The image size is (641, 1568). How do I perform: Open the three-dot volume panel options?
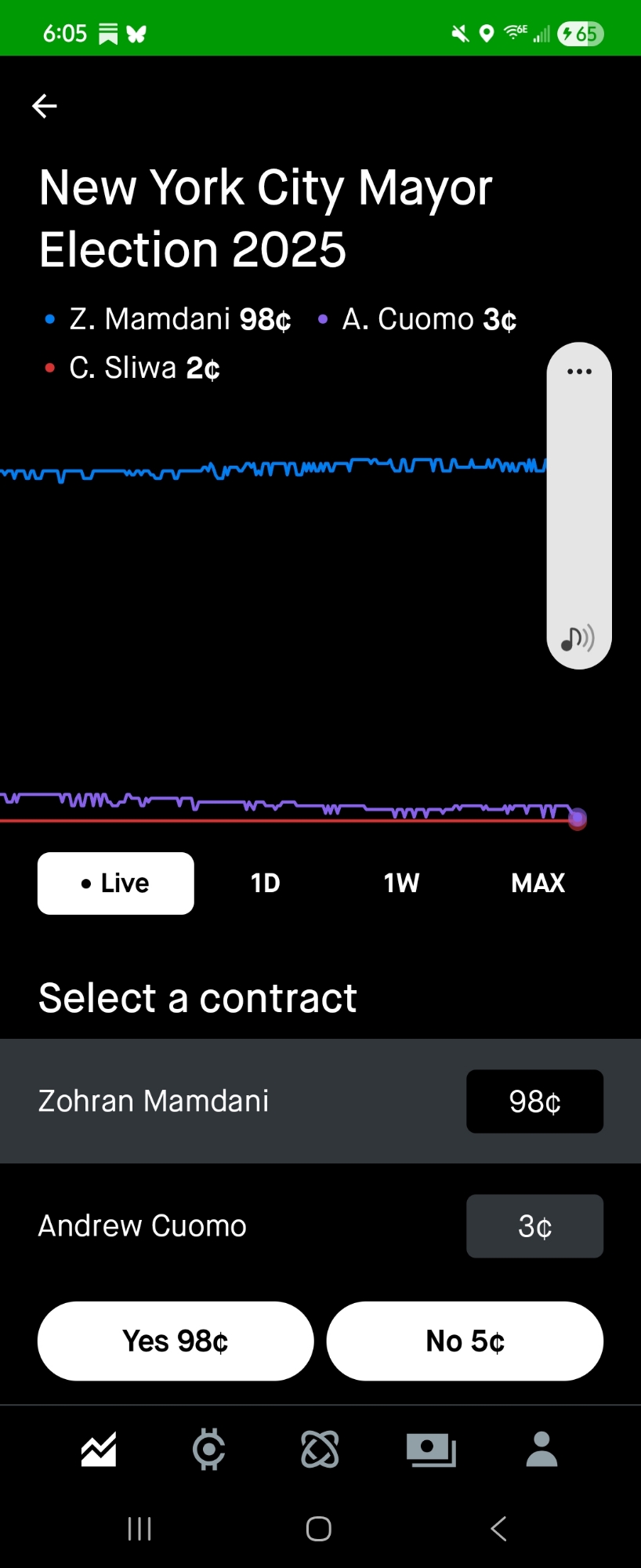coord(579,372)
